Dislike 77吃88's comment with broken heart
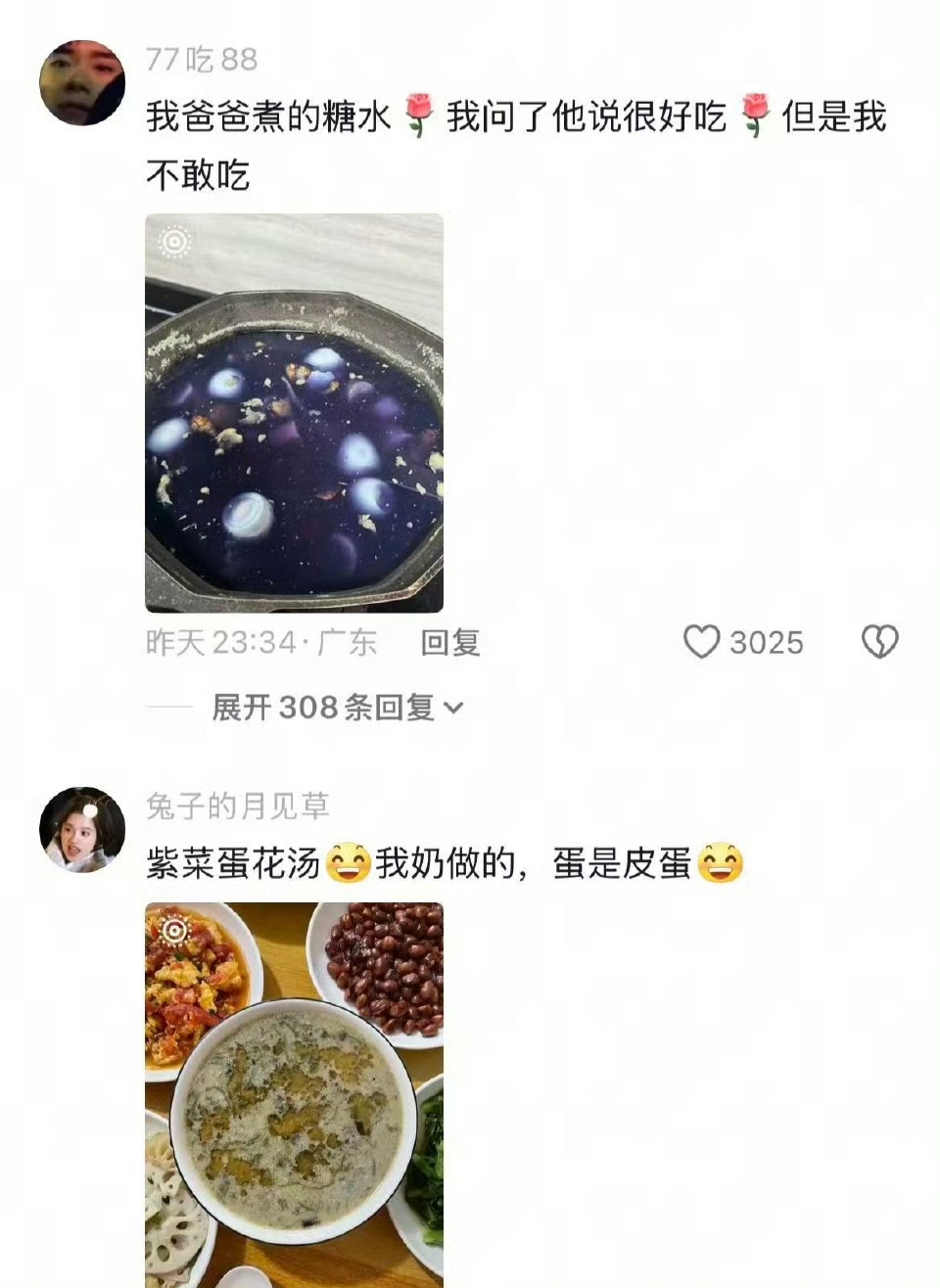Viewport: 940px width, 1288px height. [879, 642]
